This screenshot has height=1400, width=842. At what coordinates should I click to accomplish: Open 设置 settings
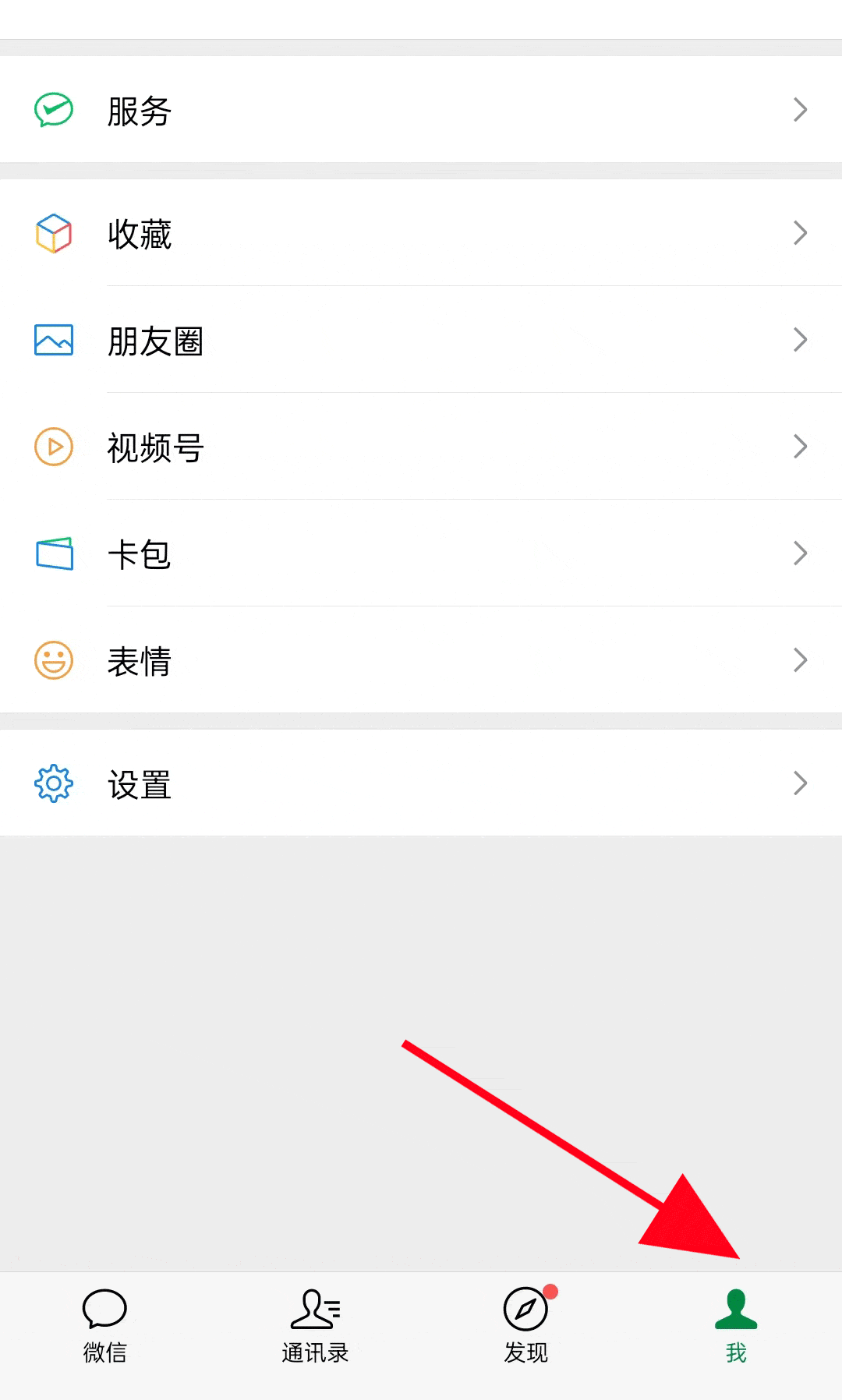[421, 783]
